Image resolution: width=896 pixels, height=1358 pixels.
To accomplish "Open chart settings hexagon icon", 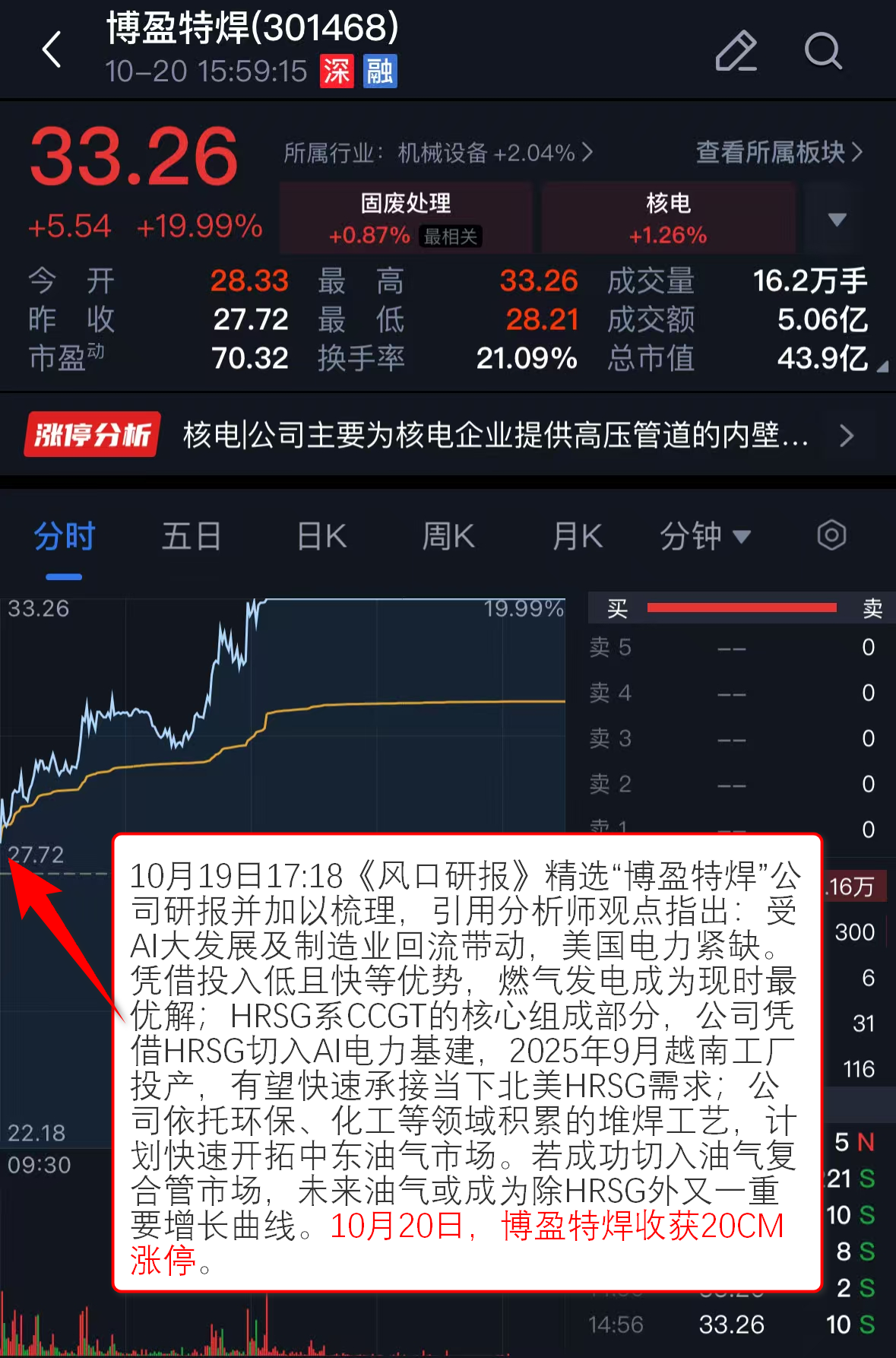I will point(831,535).
